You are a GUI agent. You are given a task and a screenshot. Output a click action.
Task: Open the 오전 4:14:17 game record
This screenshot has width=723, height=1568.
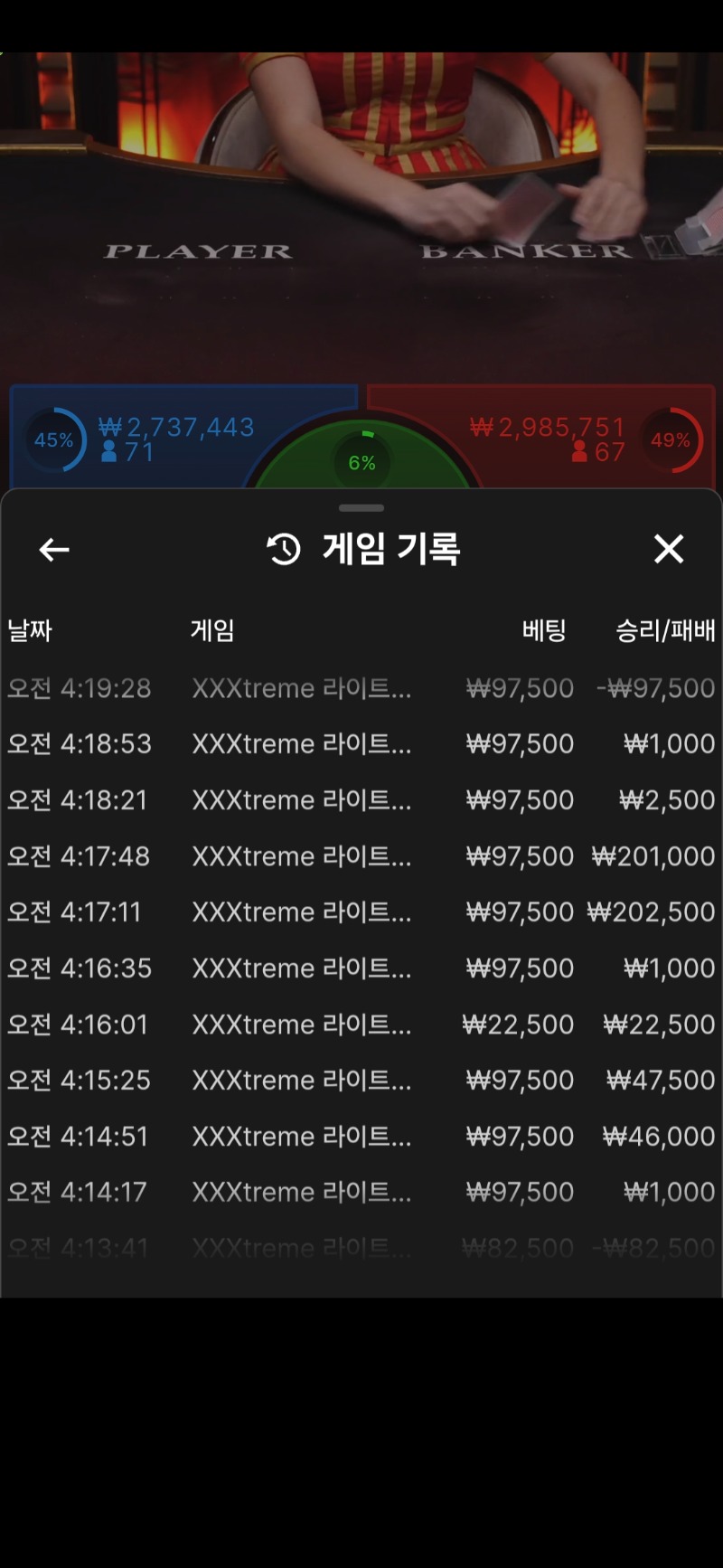(361, 1193)
